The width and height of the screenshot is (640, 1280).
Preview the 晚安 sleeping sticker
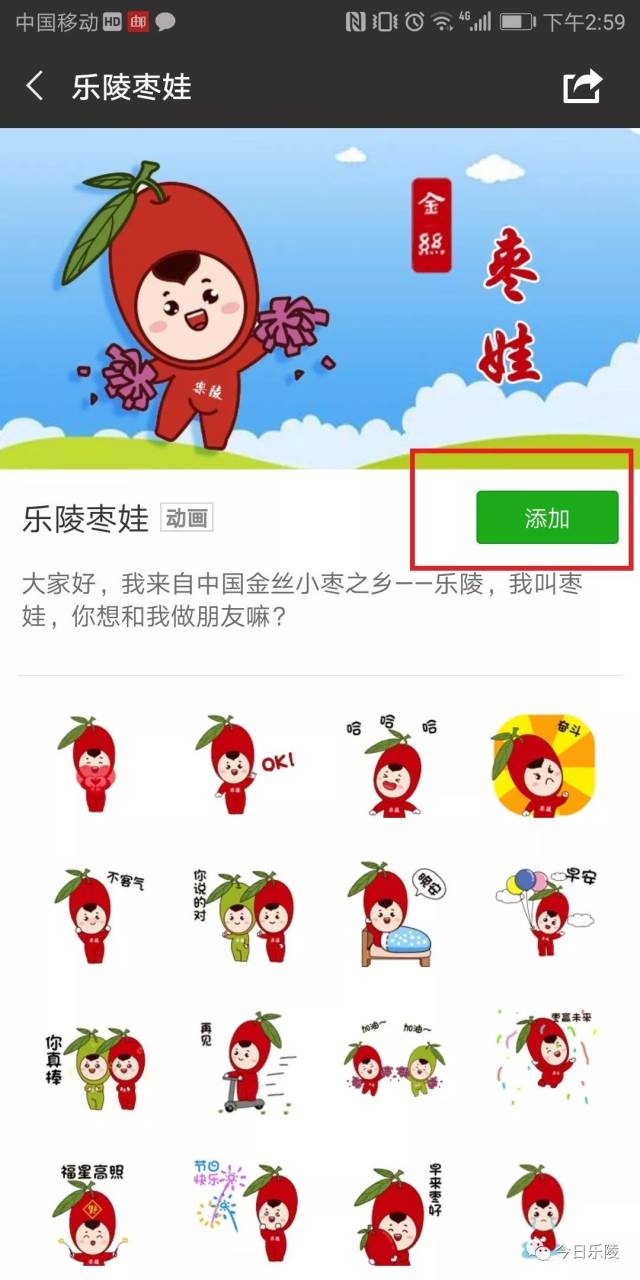point(393,915)
